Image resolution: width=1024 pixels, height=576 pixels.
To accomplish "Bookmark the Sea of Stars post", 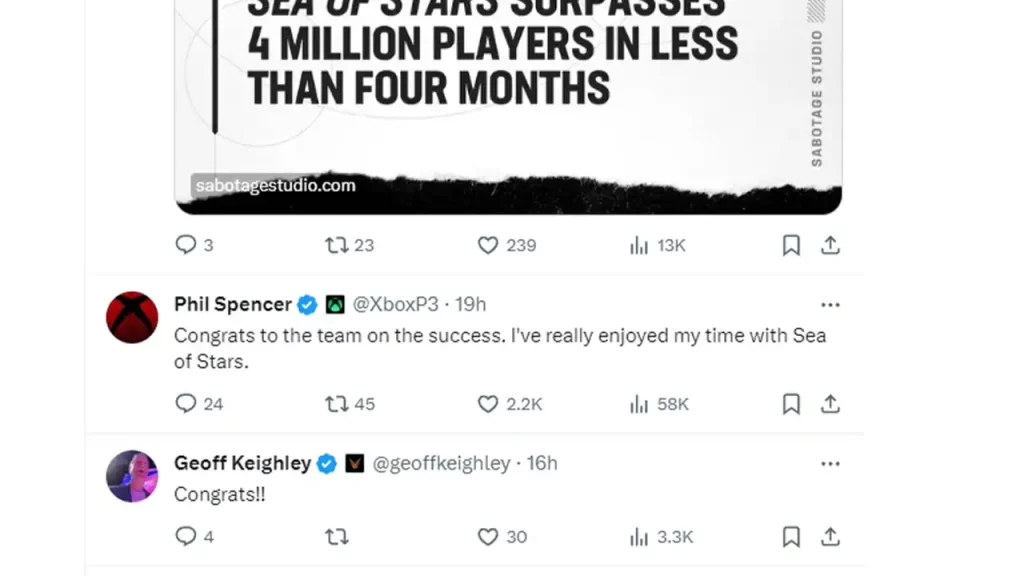I will [x=791, y=245].
